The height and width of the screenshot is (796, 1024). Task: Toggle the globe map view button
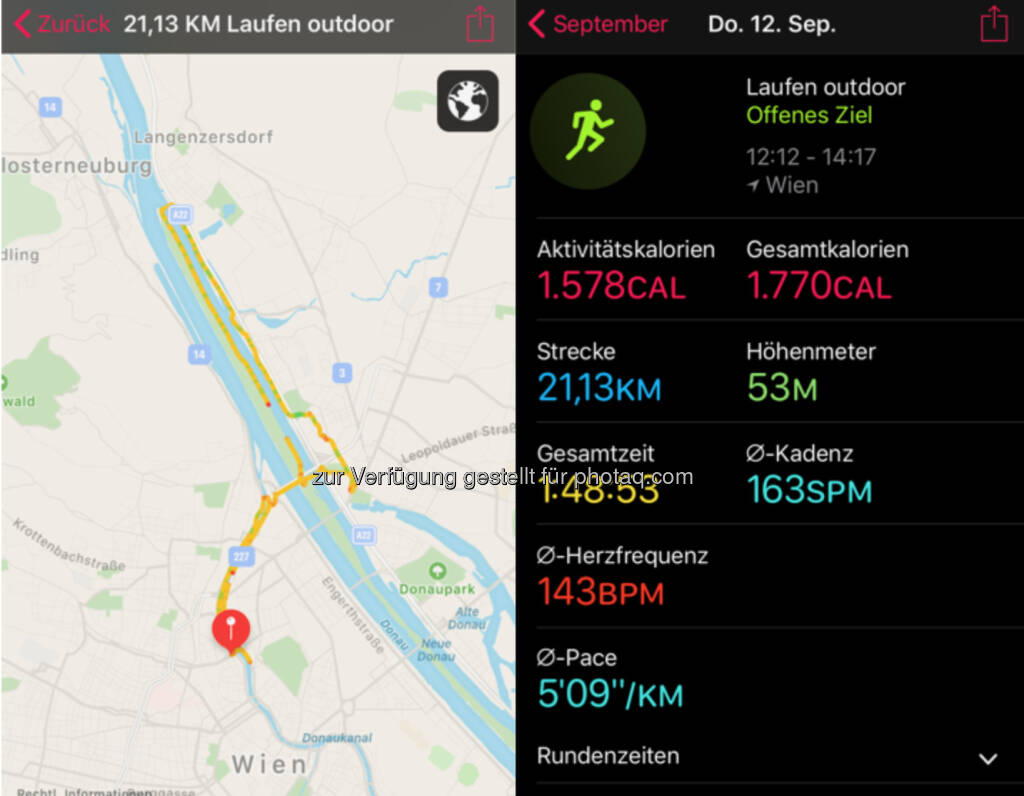coord(467,101)
